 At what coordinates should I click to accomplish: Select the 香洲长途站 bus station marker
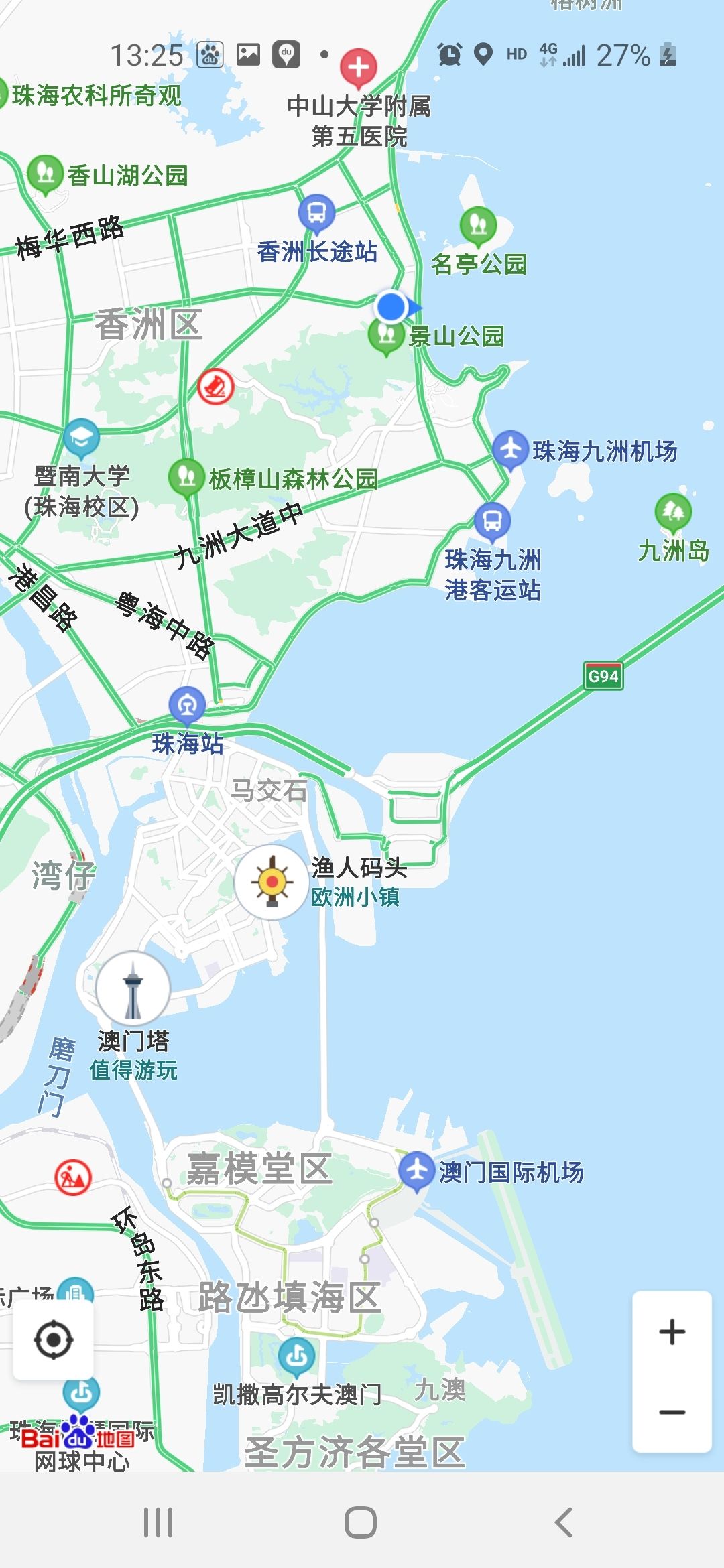316,213
